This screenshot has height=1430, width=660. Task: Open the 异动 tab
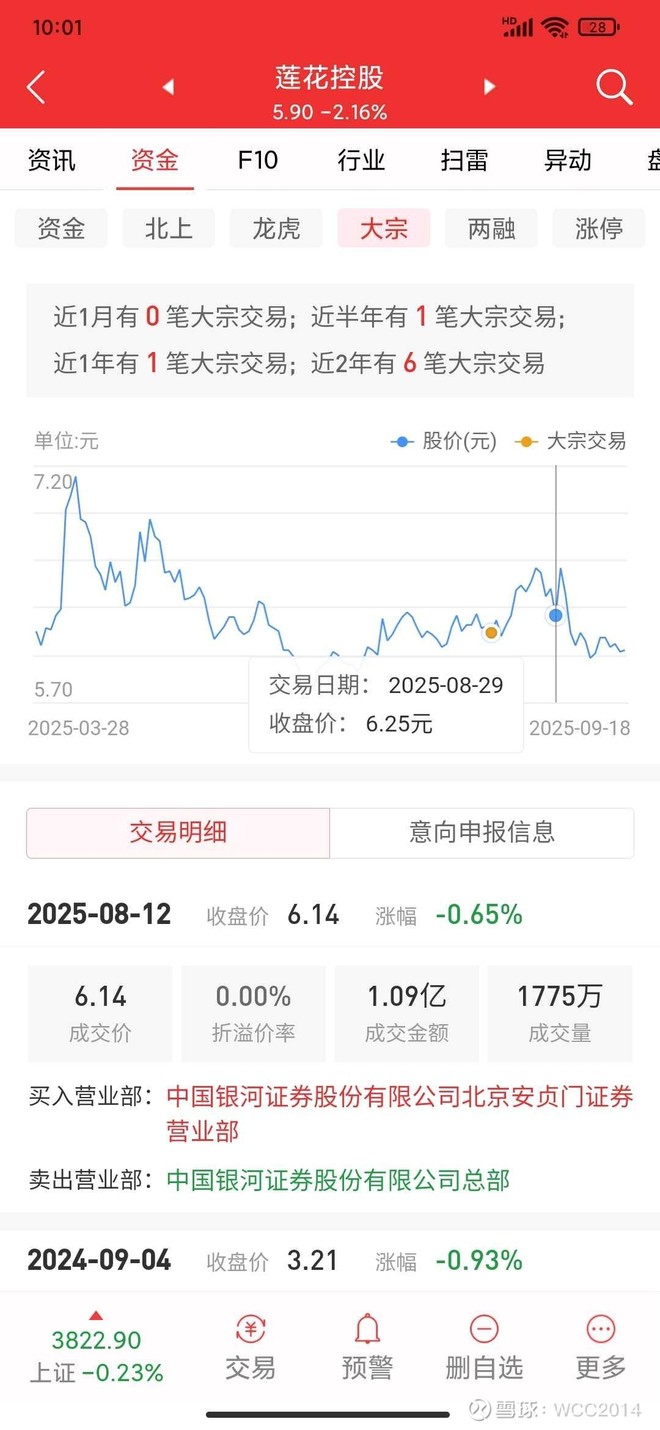pyautogui.click(x=567, y=160)
